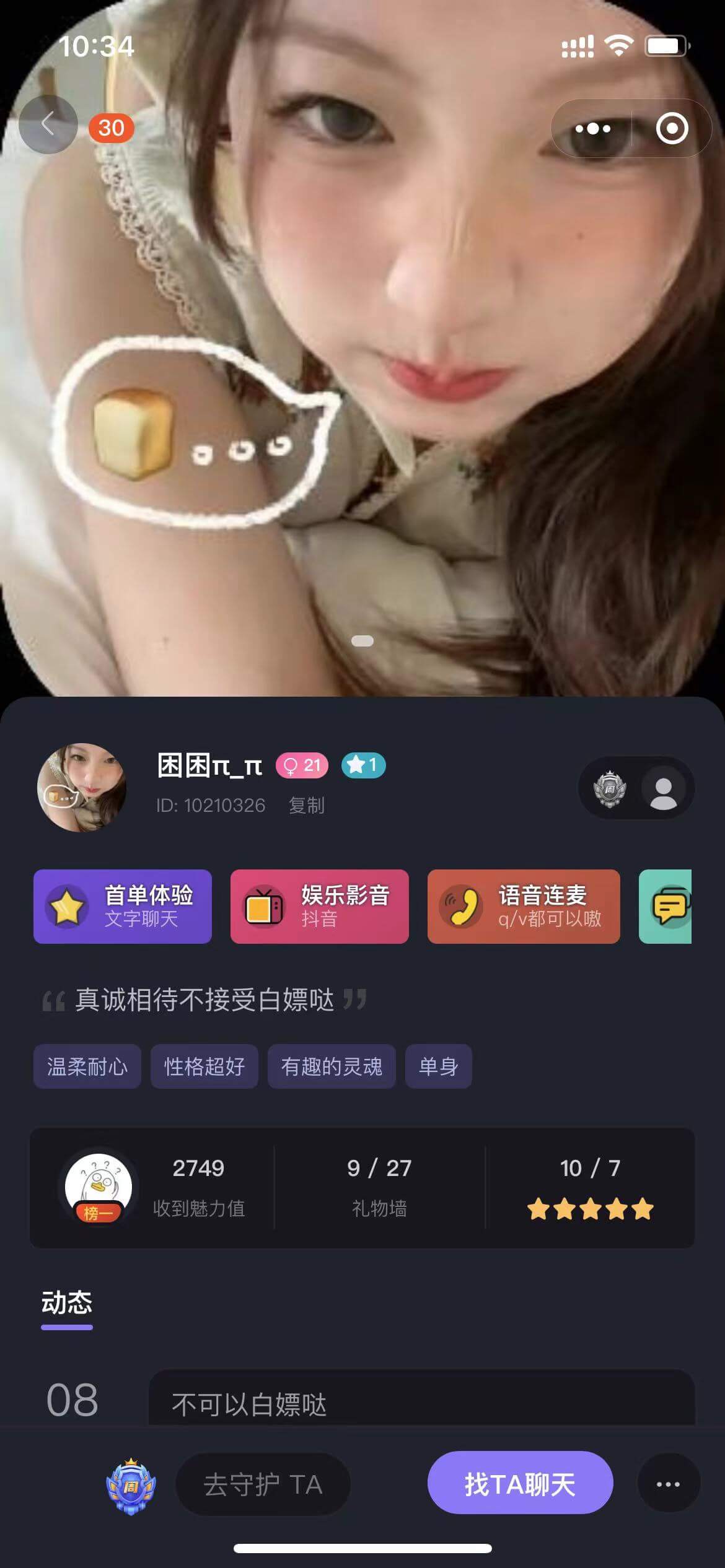Tap 找TA聊天 to start chatting

click(x=520, y=1484)
